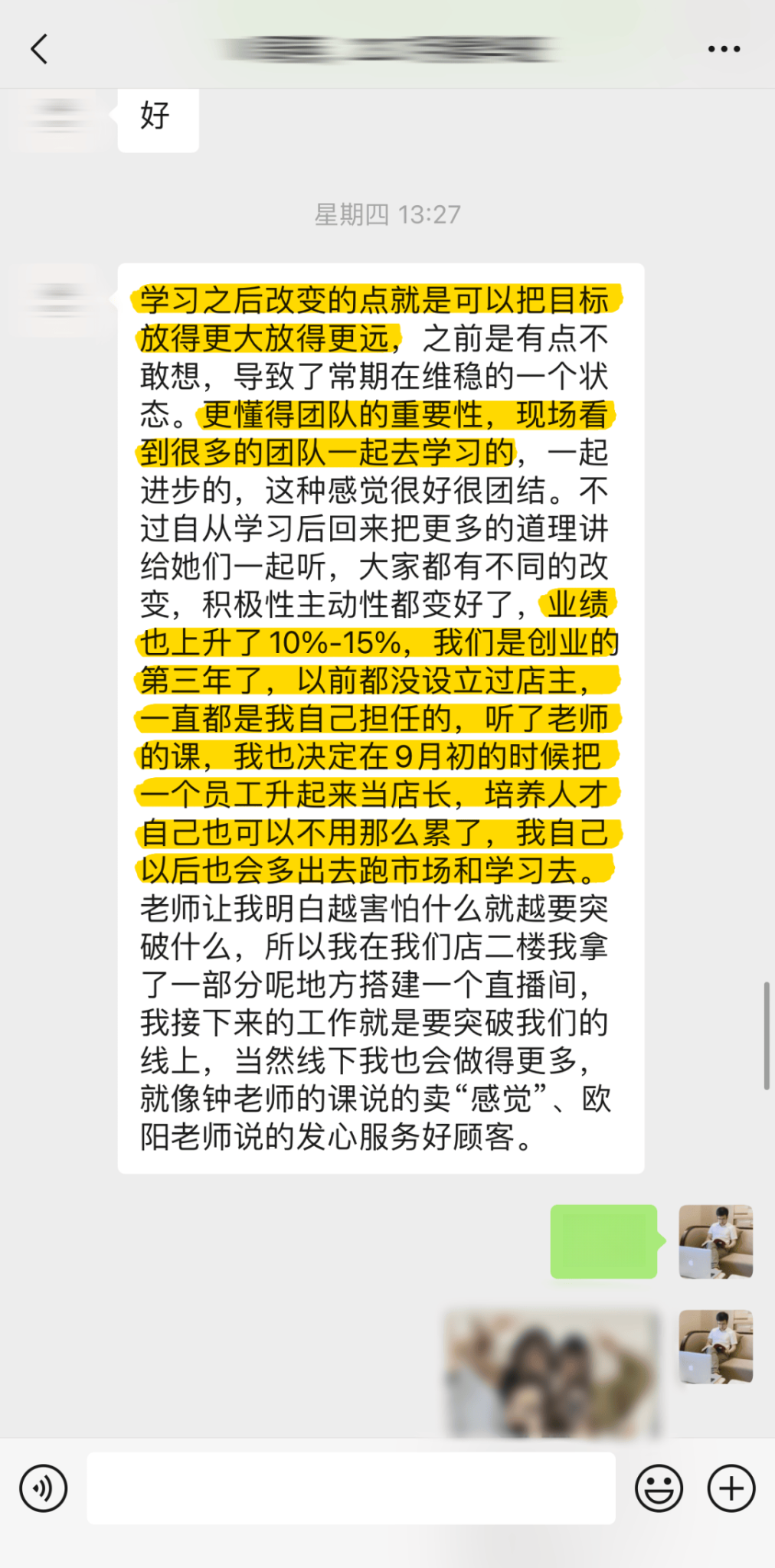Screen dimensions: 775x1568
Task: View the blurred photo message
Action: click(551, 1374)
